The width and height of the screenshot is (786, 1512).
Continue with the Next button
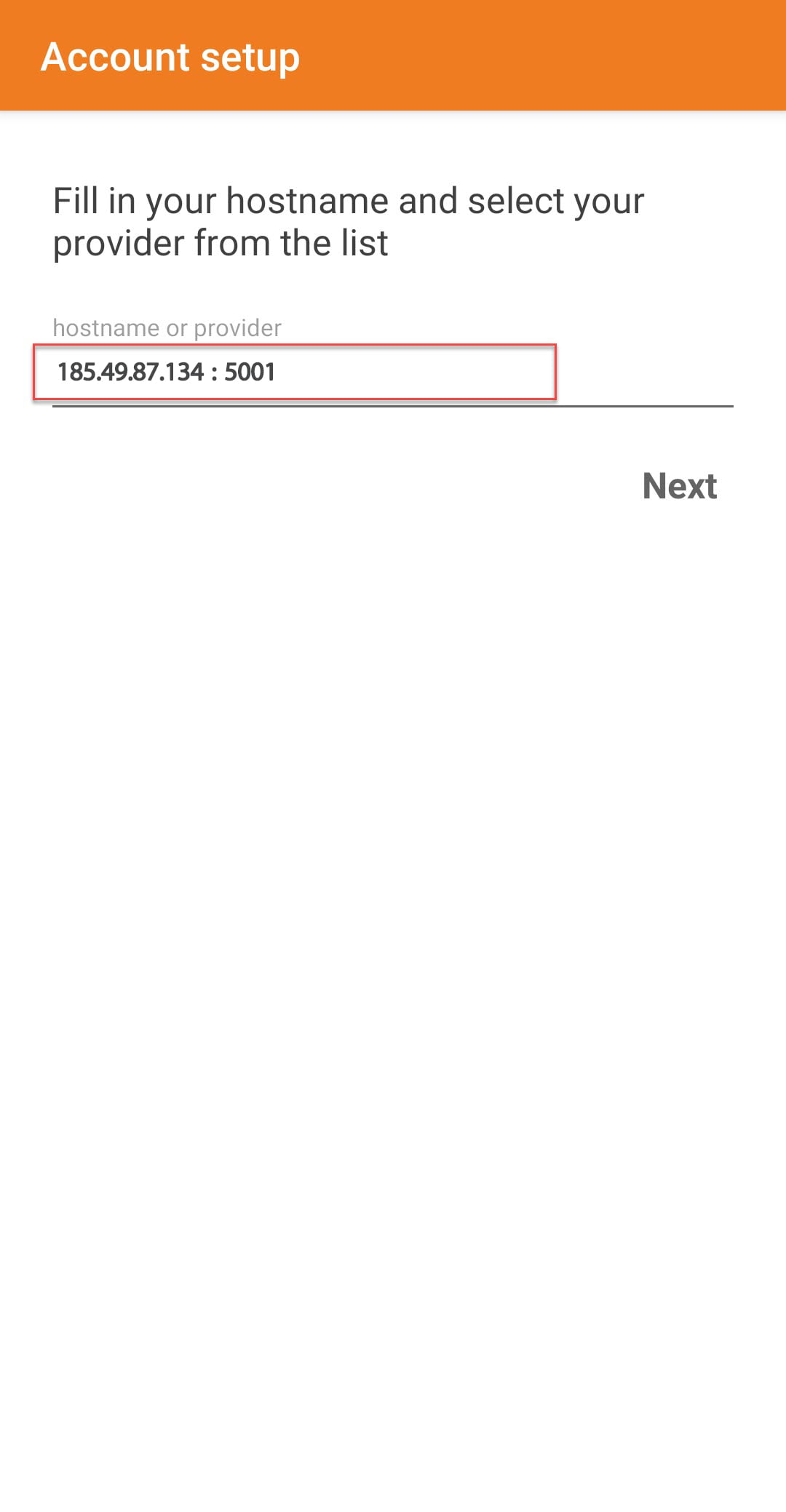tap(679, 486)
